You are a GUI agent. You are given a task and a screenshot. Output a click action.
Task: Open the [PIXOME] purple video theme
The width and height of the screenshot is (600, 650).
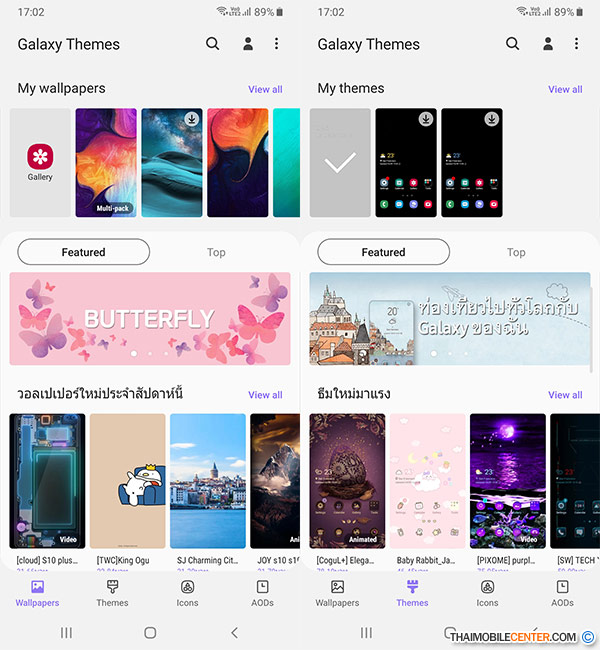[508, 482]
